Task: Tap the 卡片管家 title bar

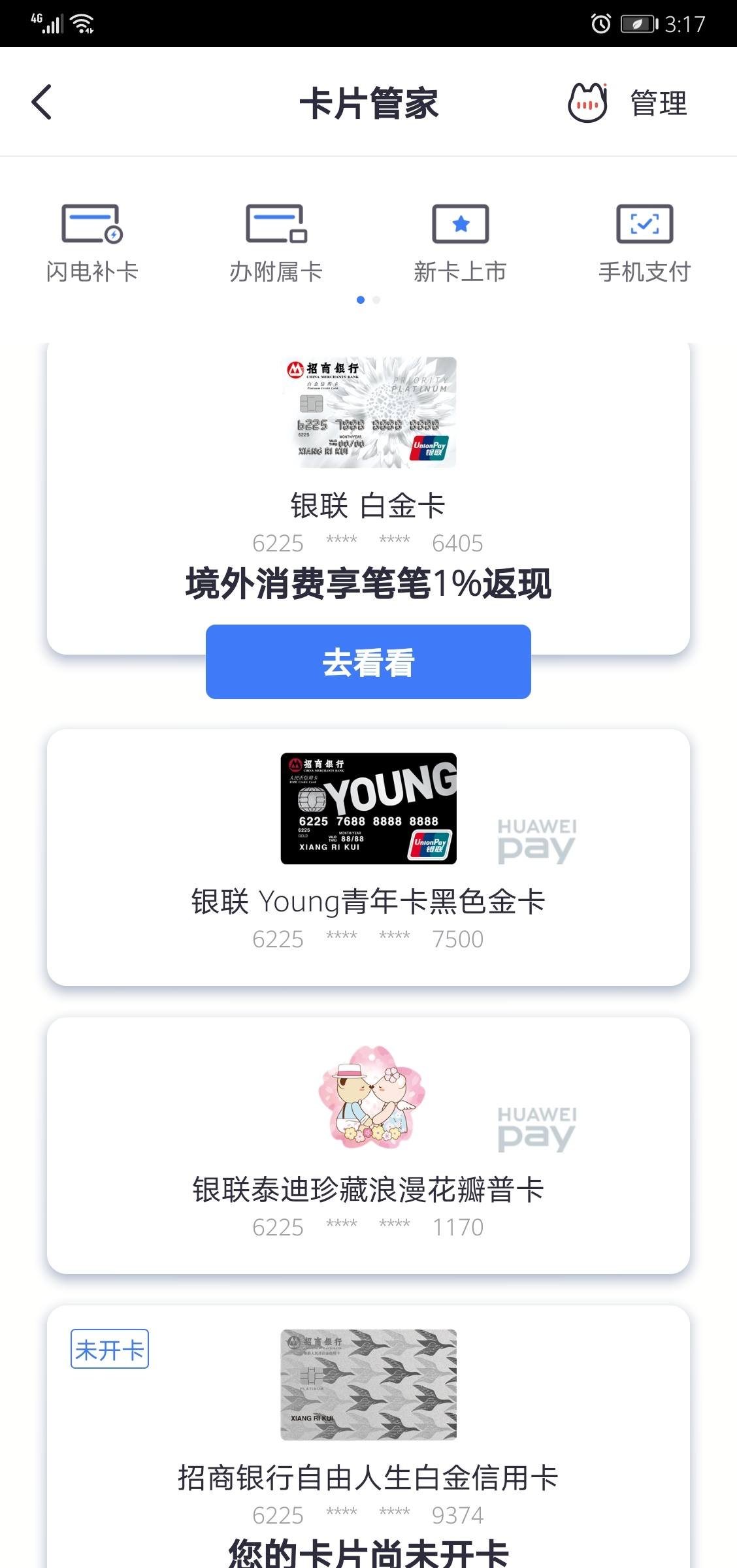Action: coord(368,103)
